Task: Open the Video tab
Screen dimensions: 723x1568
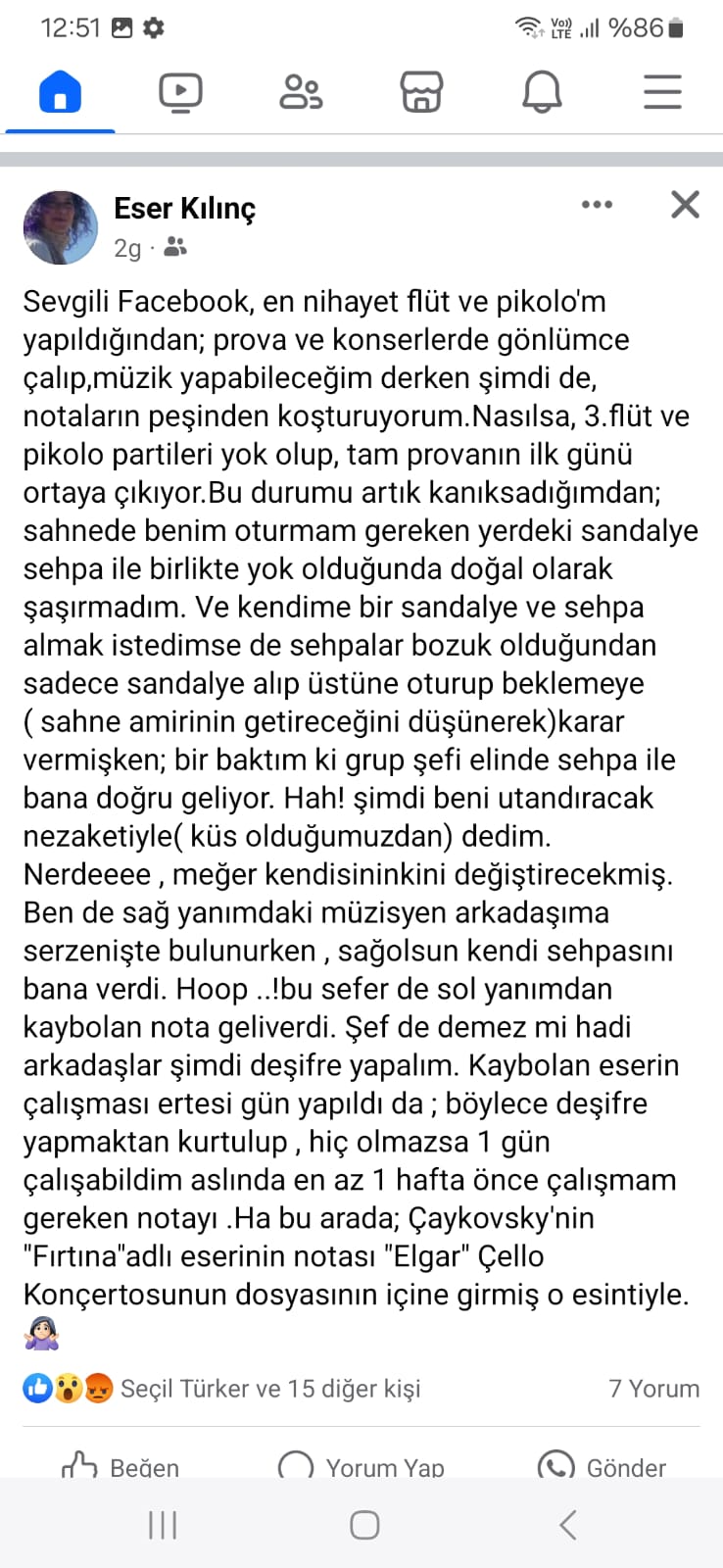Action: click(180, 93)
